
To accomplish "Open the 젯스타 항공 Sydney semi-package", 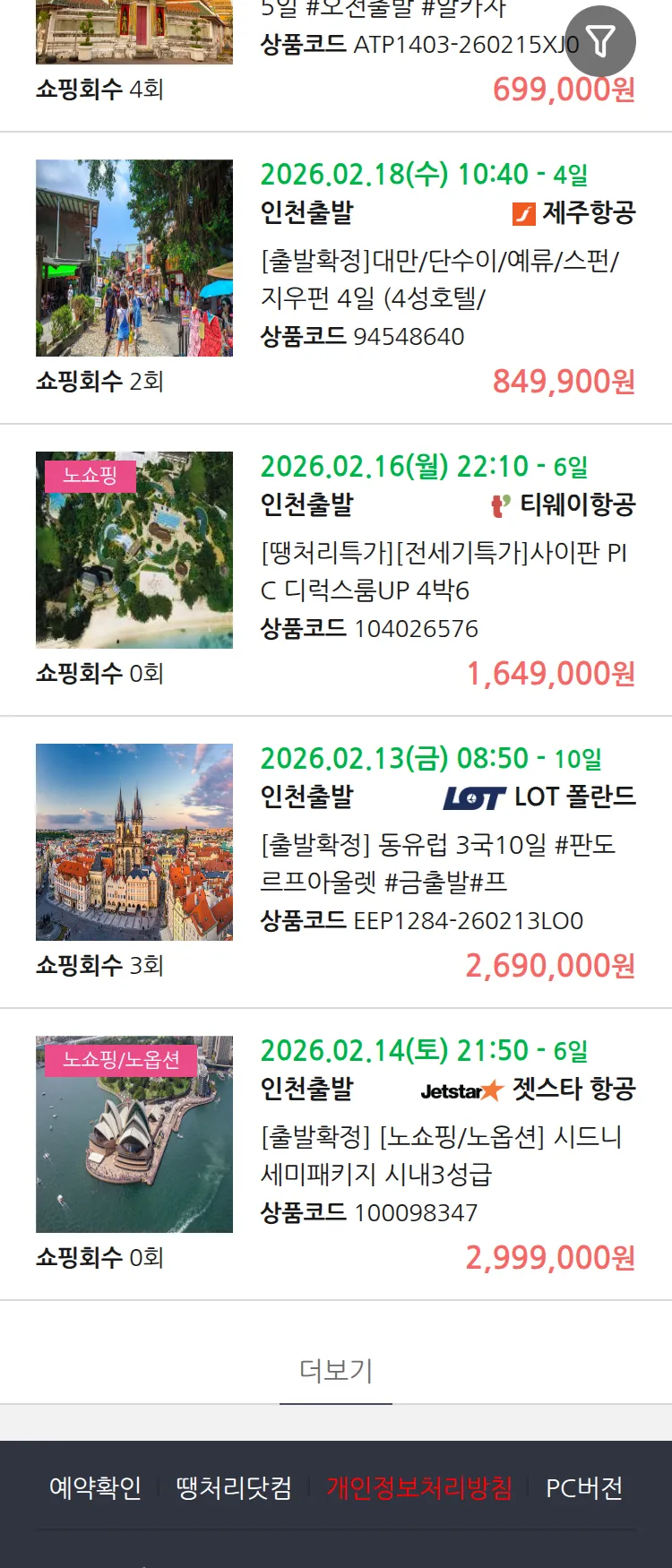I will [x=441, y=1155].
